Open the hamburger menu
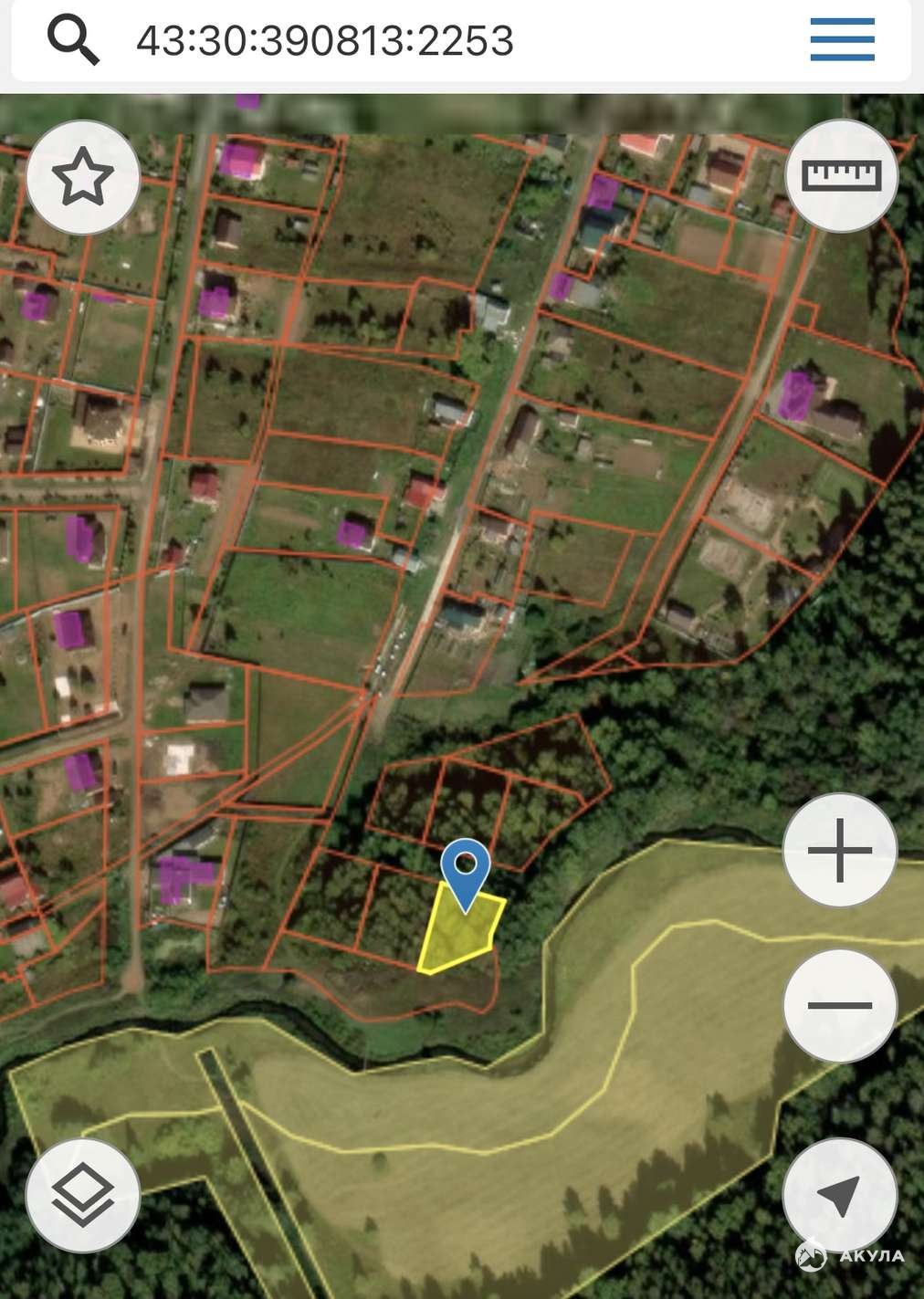The height and width of the screenshot is (1299, 924). click(x=842, y=40)
